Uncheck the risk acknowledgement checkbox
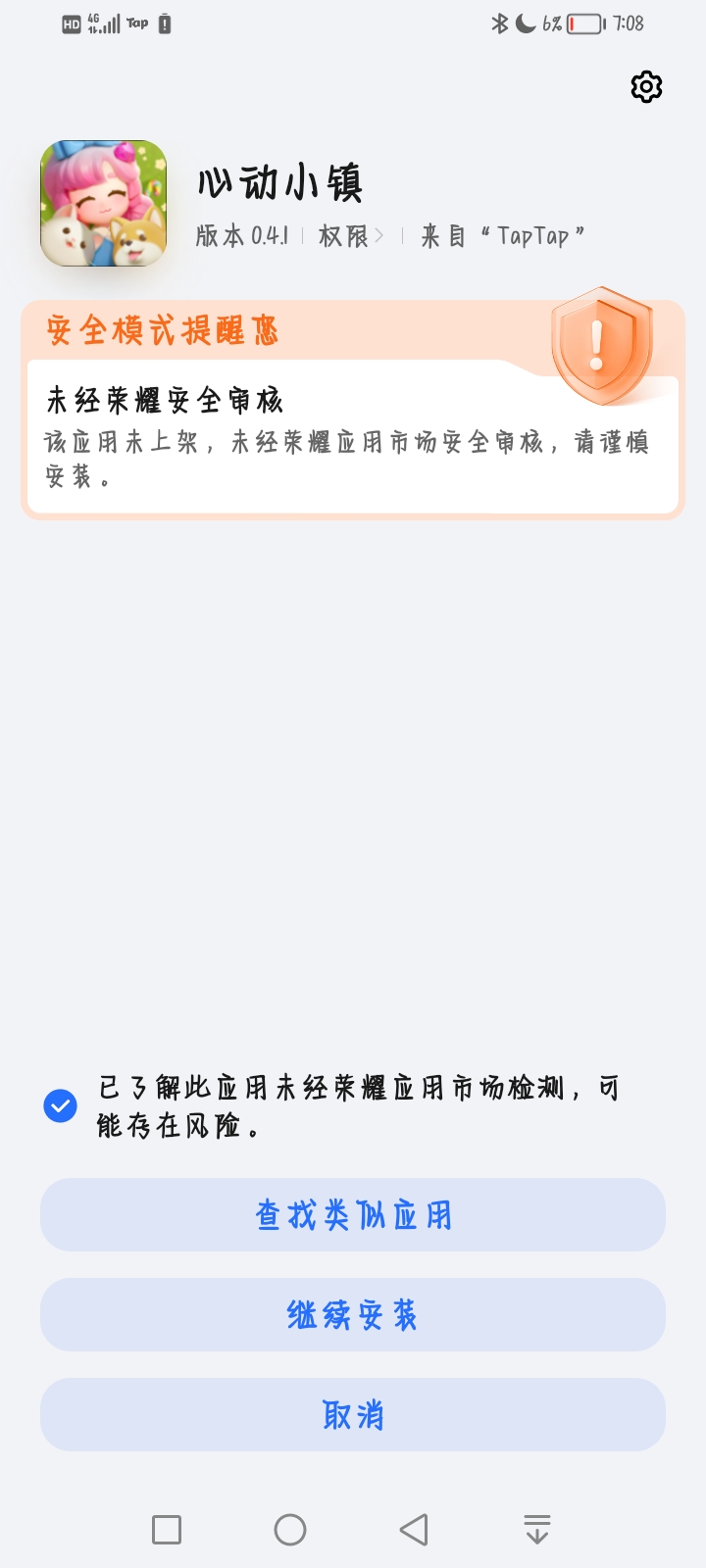 click(61, 1106)
